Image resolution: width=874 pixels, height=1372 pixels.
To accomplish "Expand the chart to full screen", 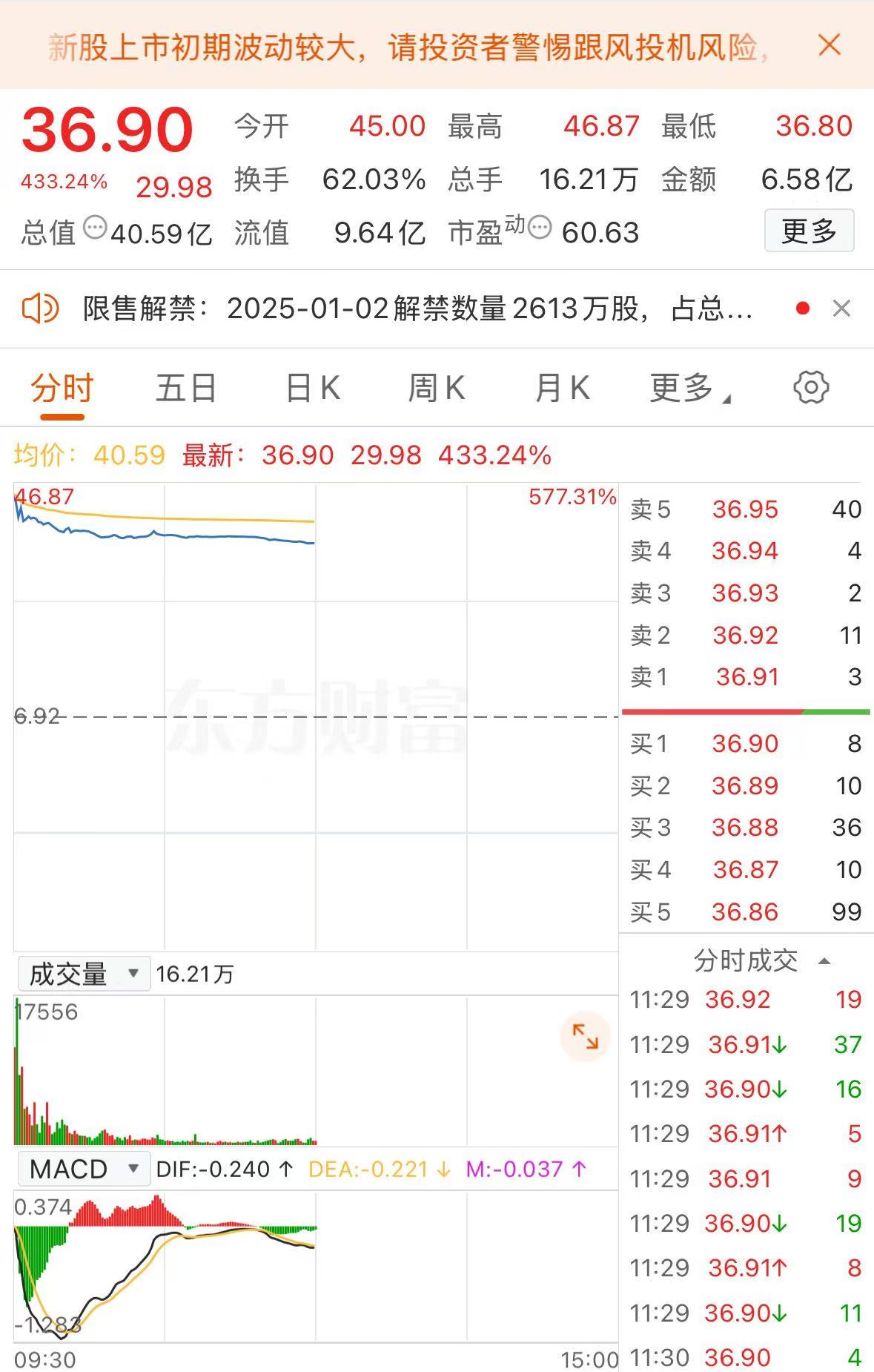I will pyautogui.click(x=585, y=1036).
